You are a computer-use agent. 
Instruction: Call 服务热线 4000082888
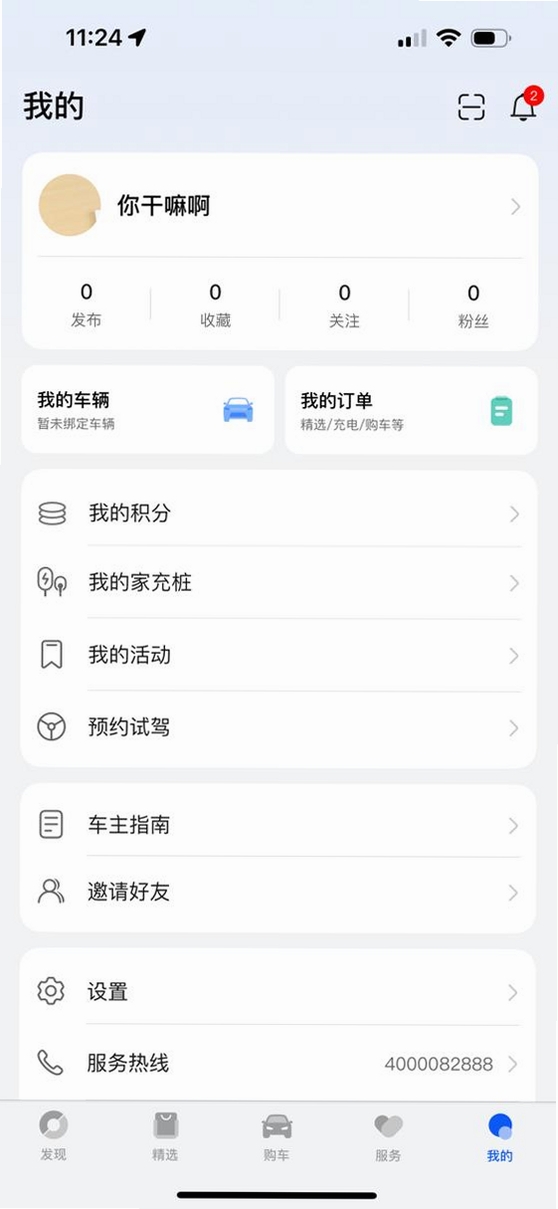click(x=279, y=1064)
